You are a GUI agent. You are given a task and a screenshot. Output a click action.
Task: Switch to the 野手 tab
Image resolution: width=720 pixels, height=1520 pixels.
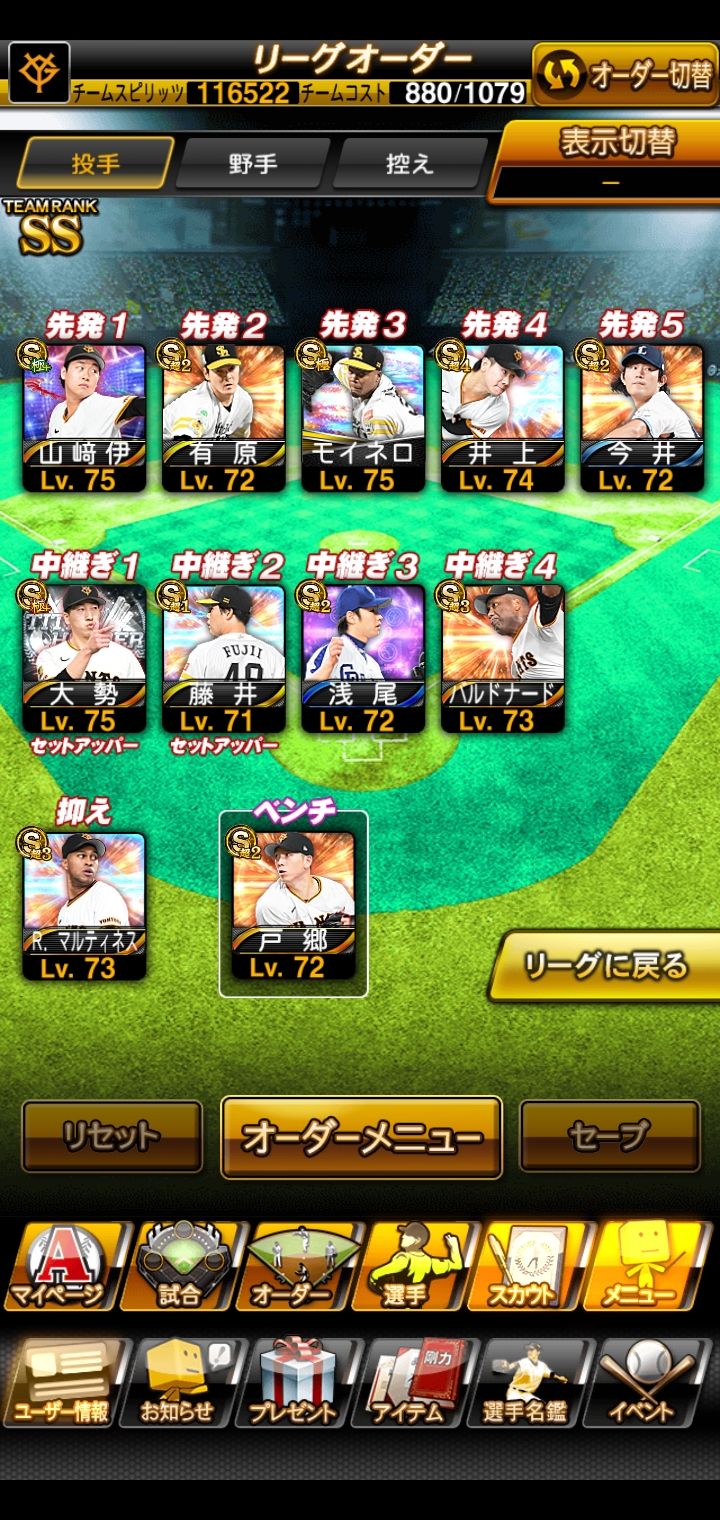coord(252,163)
